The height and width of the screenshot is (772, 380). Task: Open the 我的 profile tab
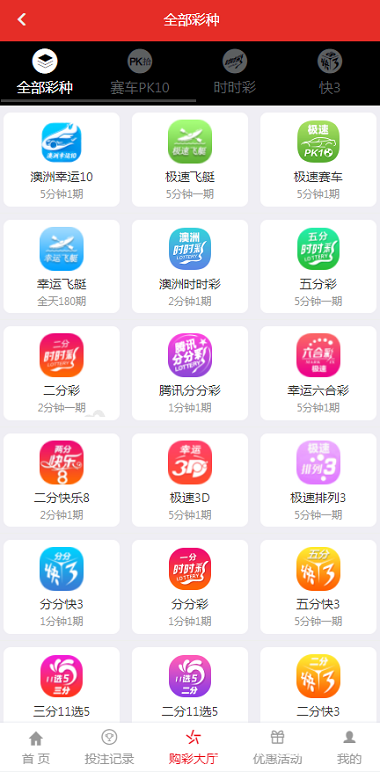click(349, 747)
